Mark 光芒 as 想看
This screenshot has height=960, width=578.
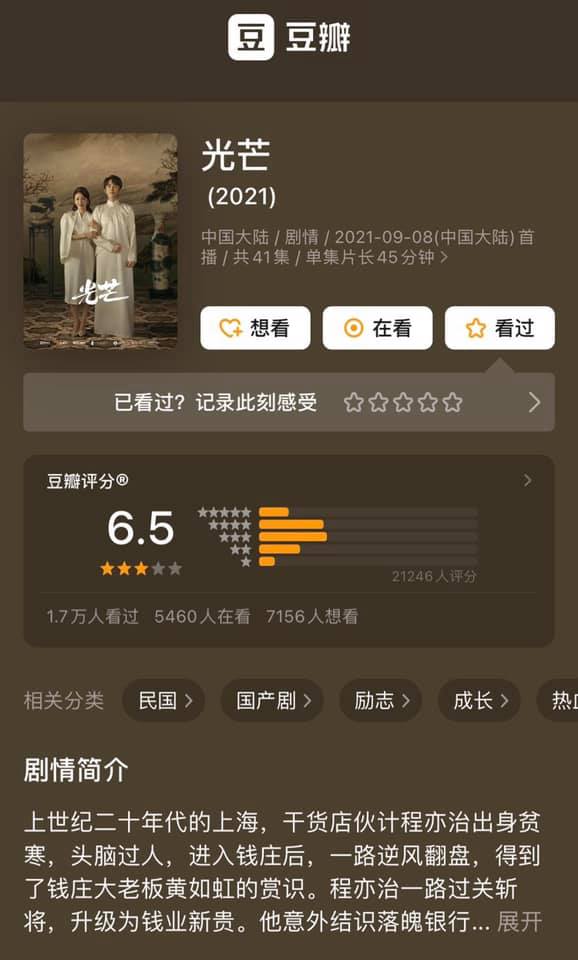[x=255, y=328]
